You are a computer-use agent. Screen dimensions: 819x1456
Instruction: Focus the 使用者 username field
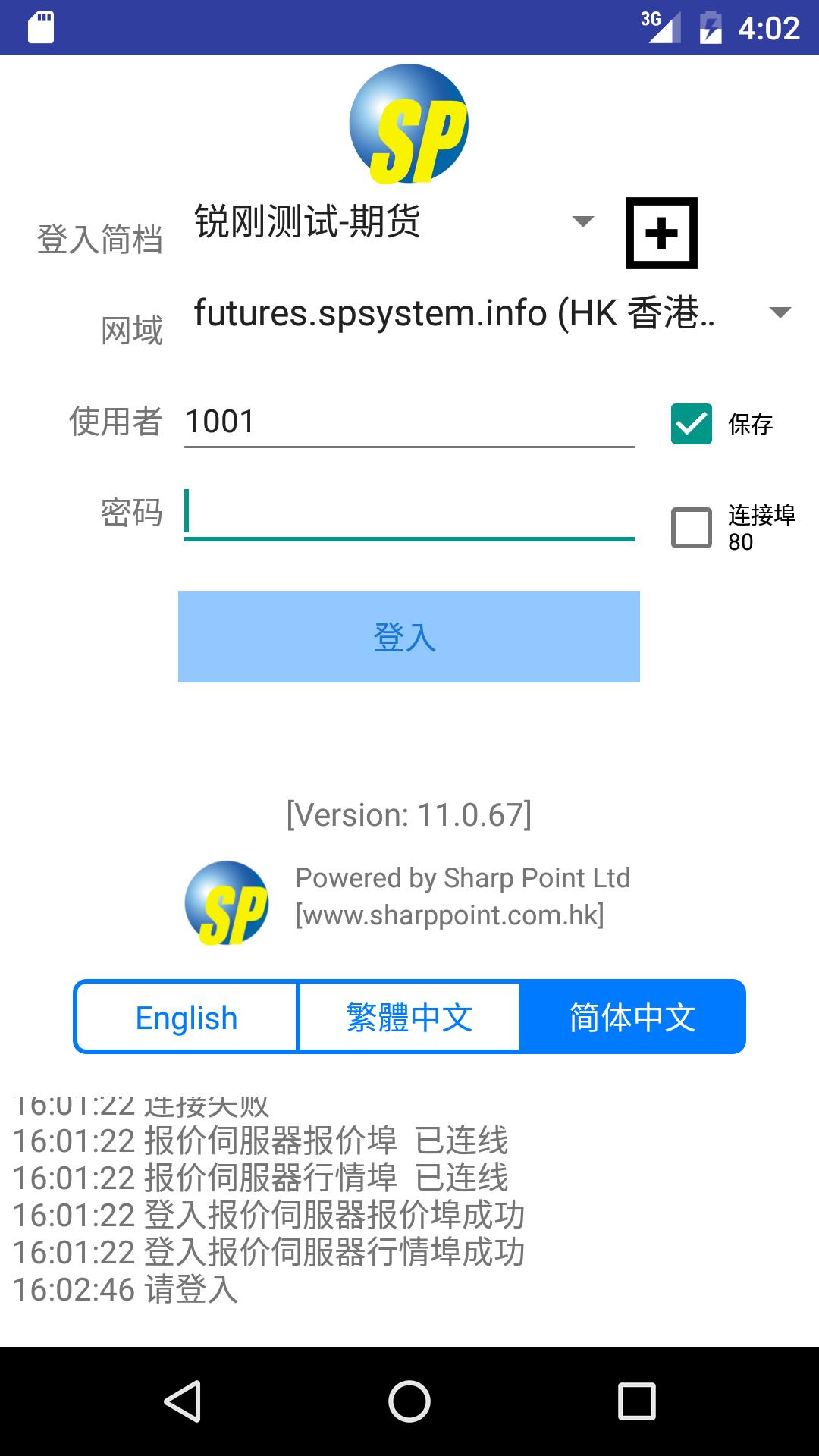pos(409,422)
